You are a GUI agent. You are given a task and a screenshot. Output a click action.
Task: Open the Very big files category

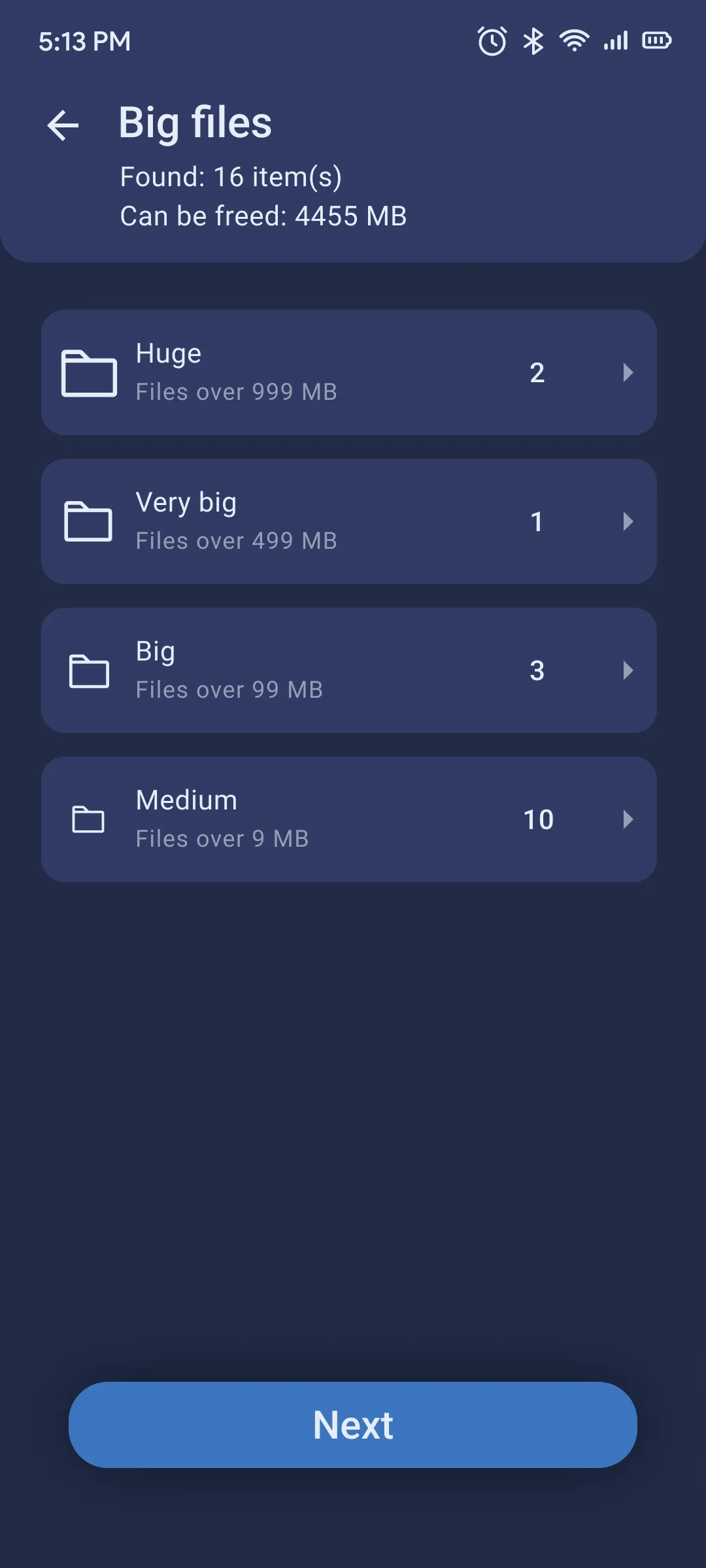[348, 521]
